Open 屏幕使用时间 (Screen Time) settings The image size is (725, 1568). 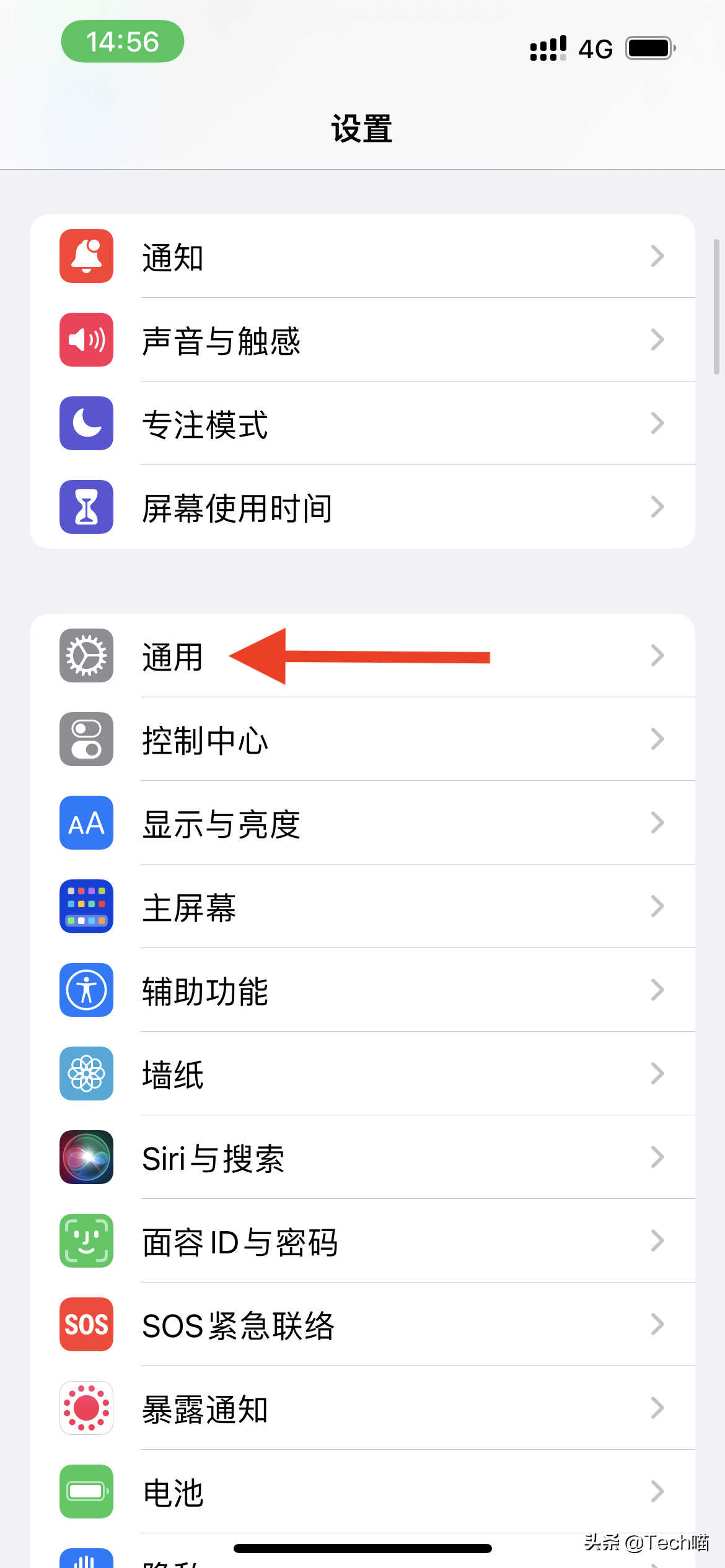(x=362, y=507)
